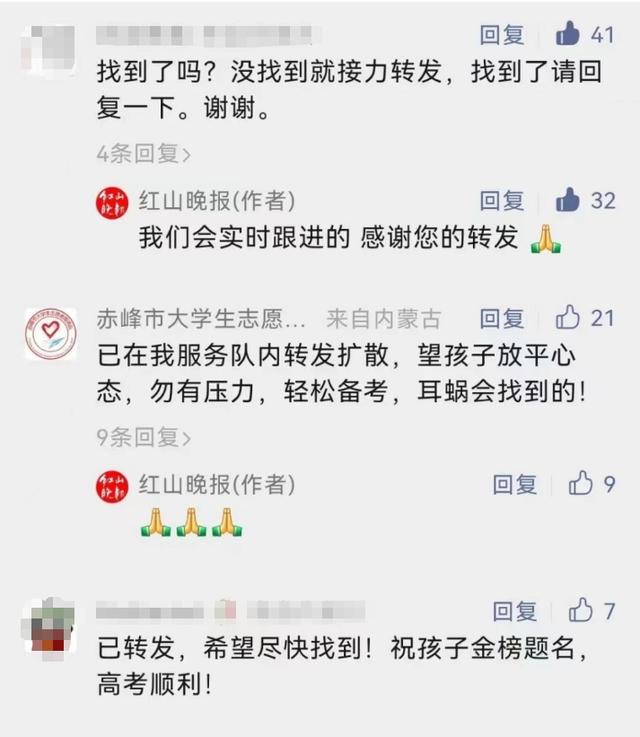The image size is (640, 737).
Task: Reply to 红山晚报's 我们会实时跟进的 comment
Action: pyautogui.click(x=501, y=200)
